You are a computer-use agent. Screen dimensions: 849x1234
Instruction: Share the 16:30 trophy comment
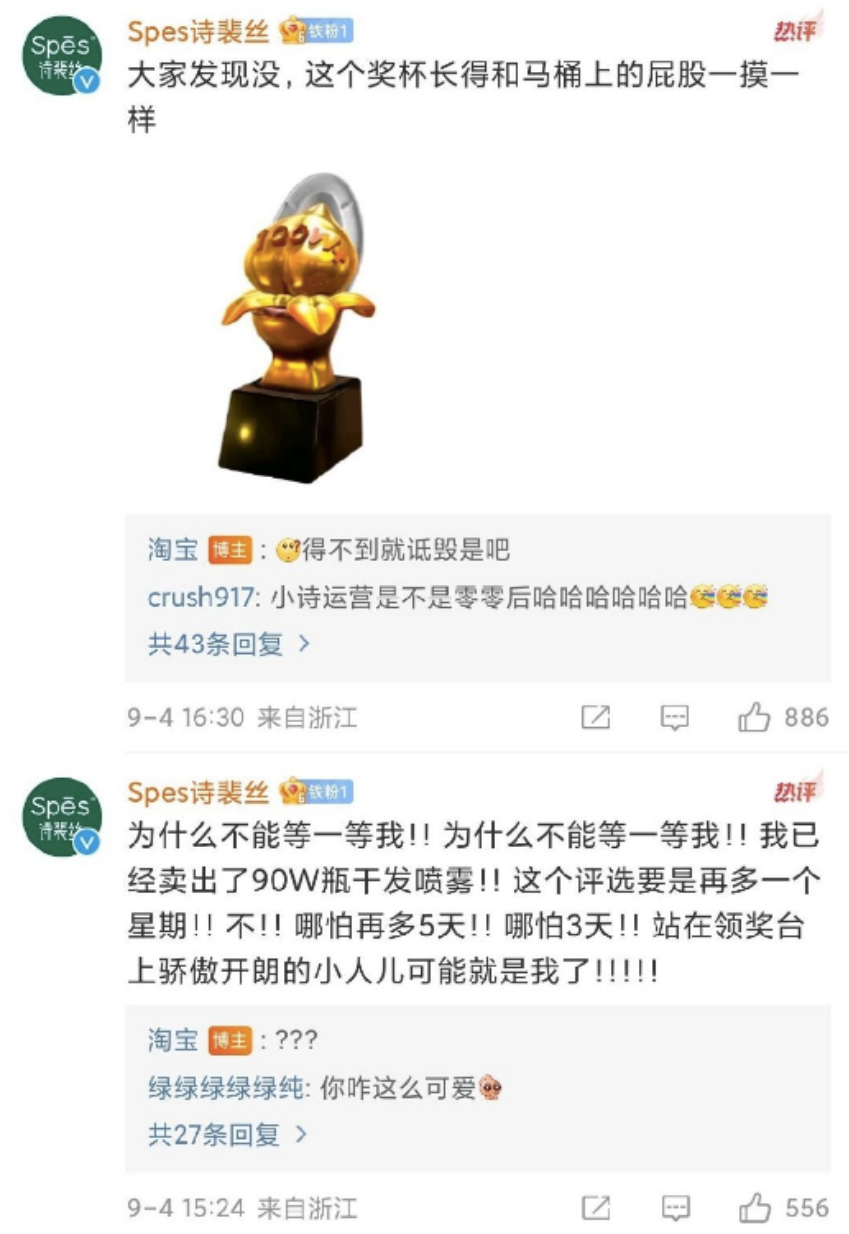pos(596,717)
